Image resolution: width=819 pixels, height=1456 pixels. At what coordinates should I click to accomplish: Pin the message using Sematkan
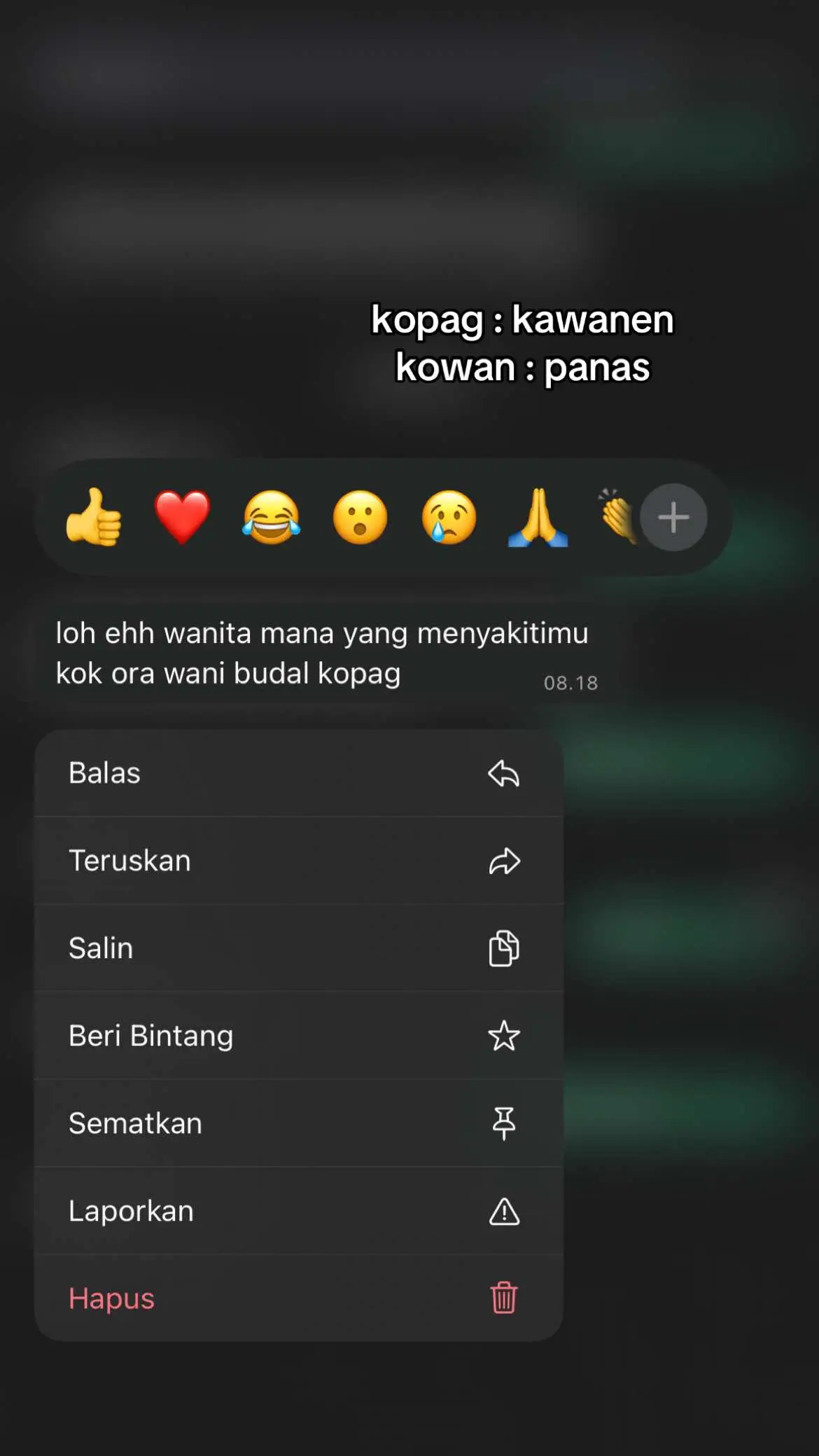(x=299, y=1123)
